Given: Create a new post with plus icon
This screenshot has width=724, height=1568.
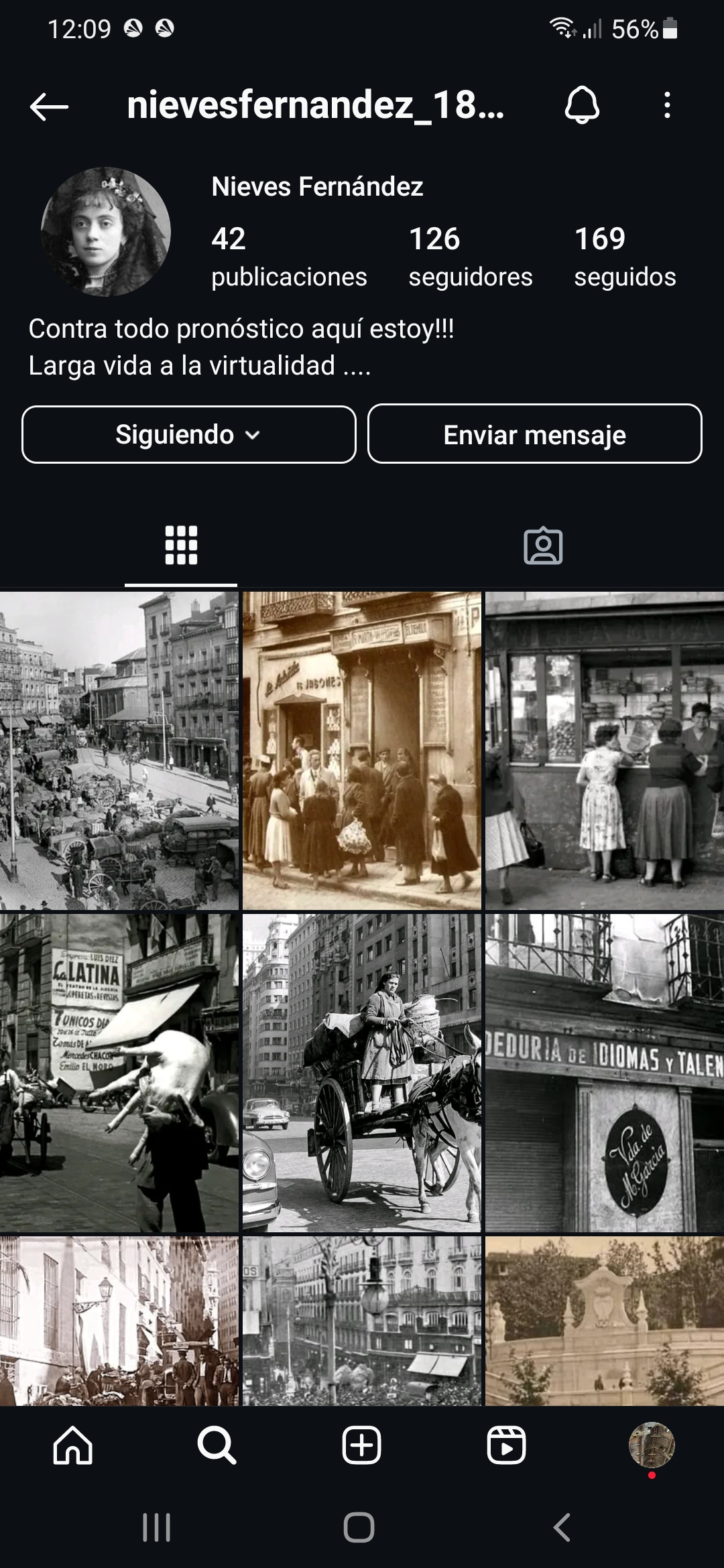Looking at the screenshot, I should 361,1445.
